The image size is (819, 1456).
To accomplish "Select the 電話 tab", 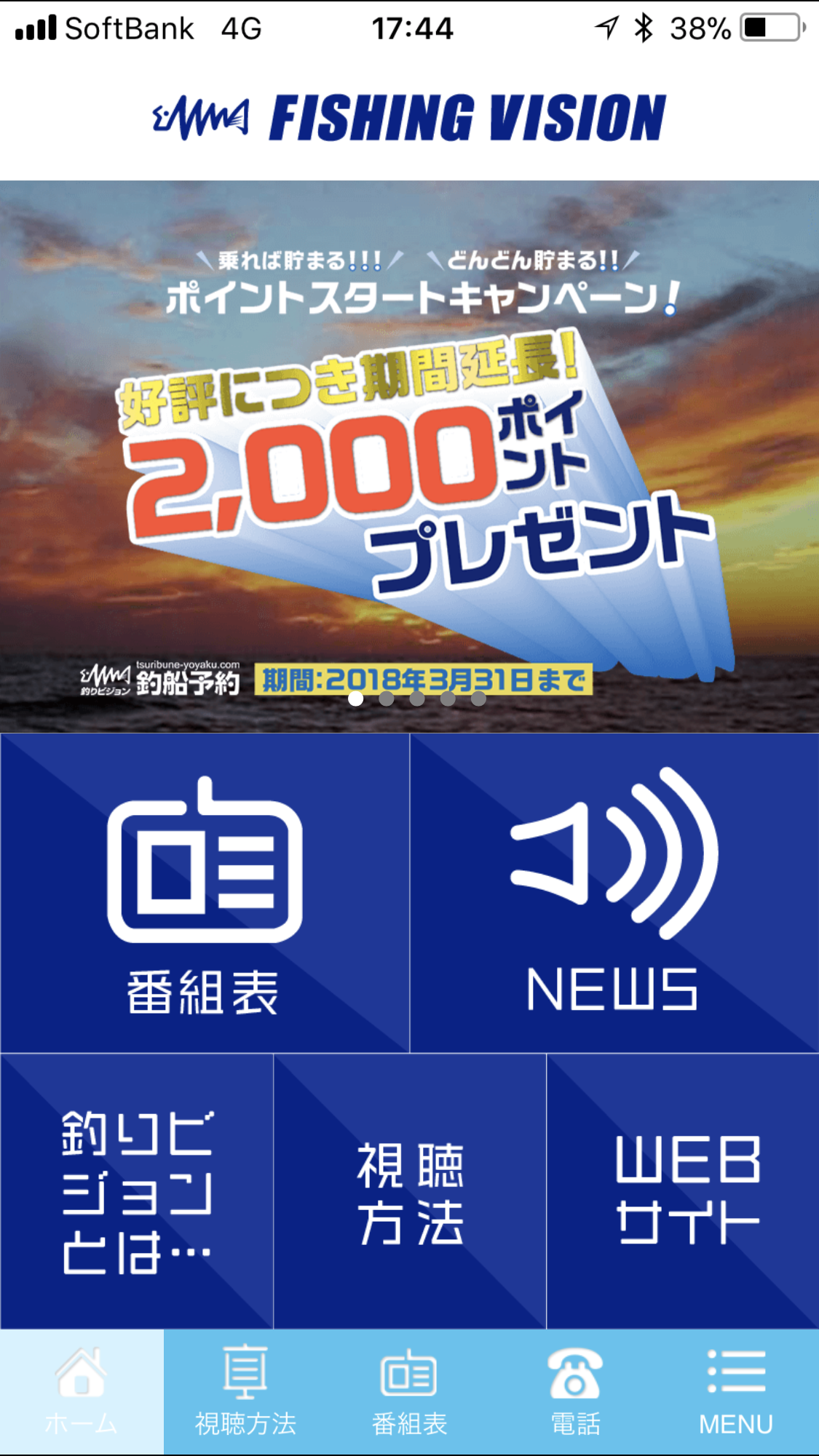I will tap(574, 1392).
